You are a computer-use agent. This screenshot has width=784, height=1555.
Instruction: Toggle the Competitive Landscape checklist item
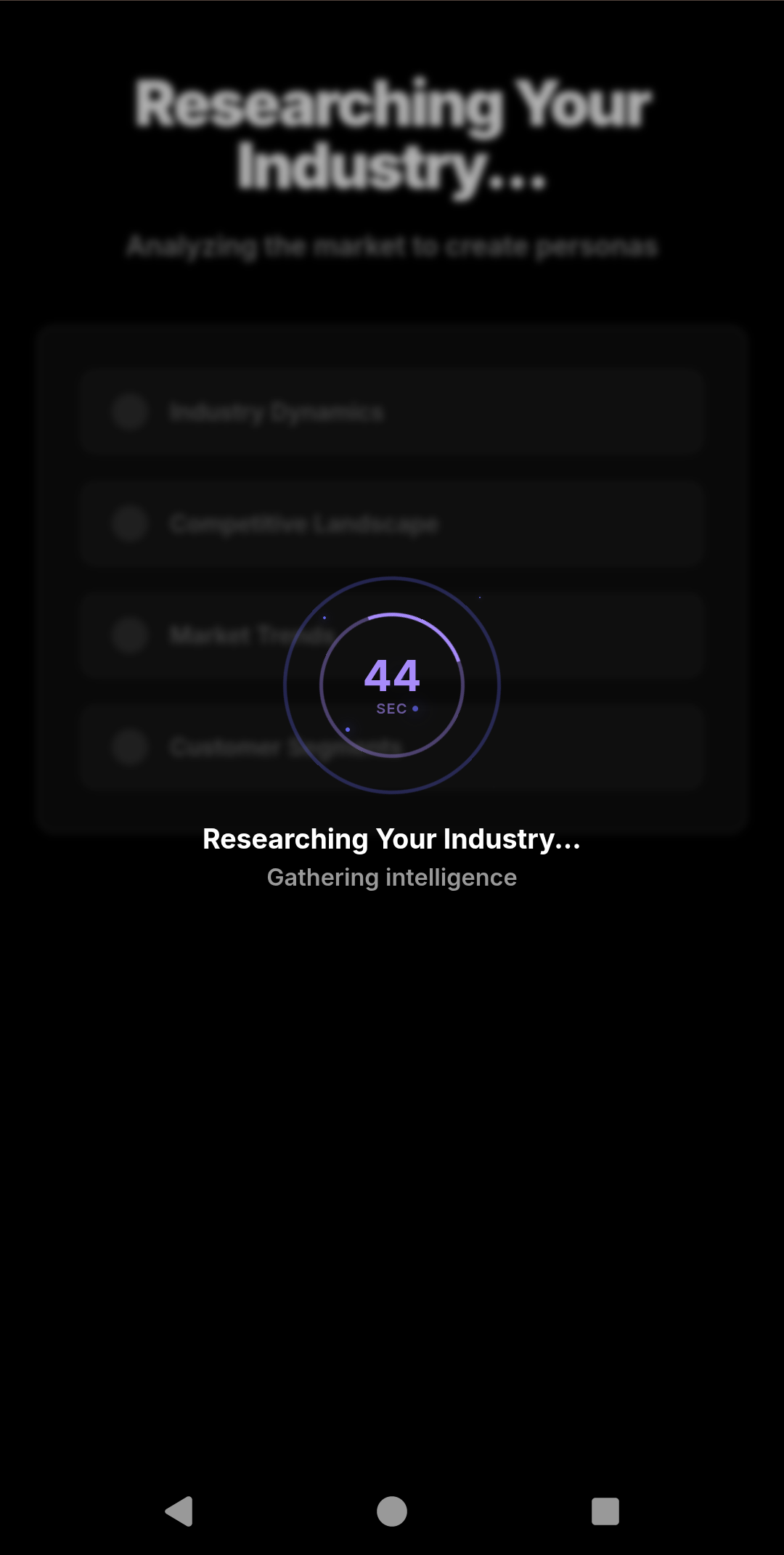(392, 524)
